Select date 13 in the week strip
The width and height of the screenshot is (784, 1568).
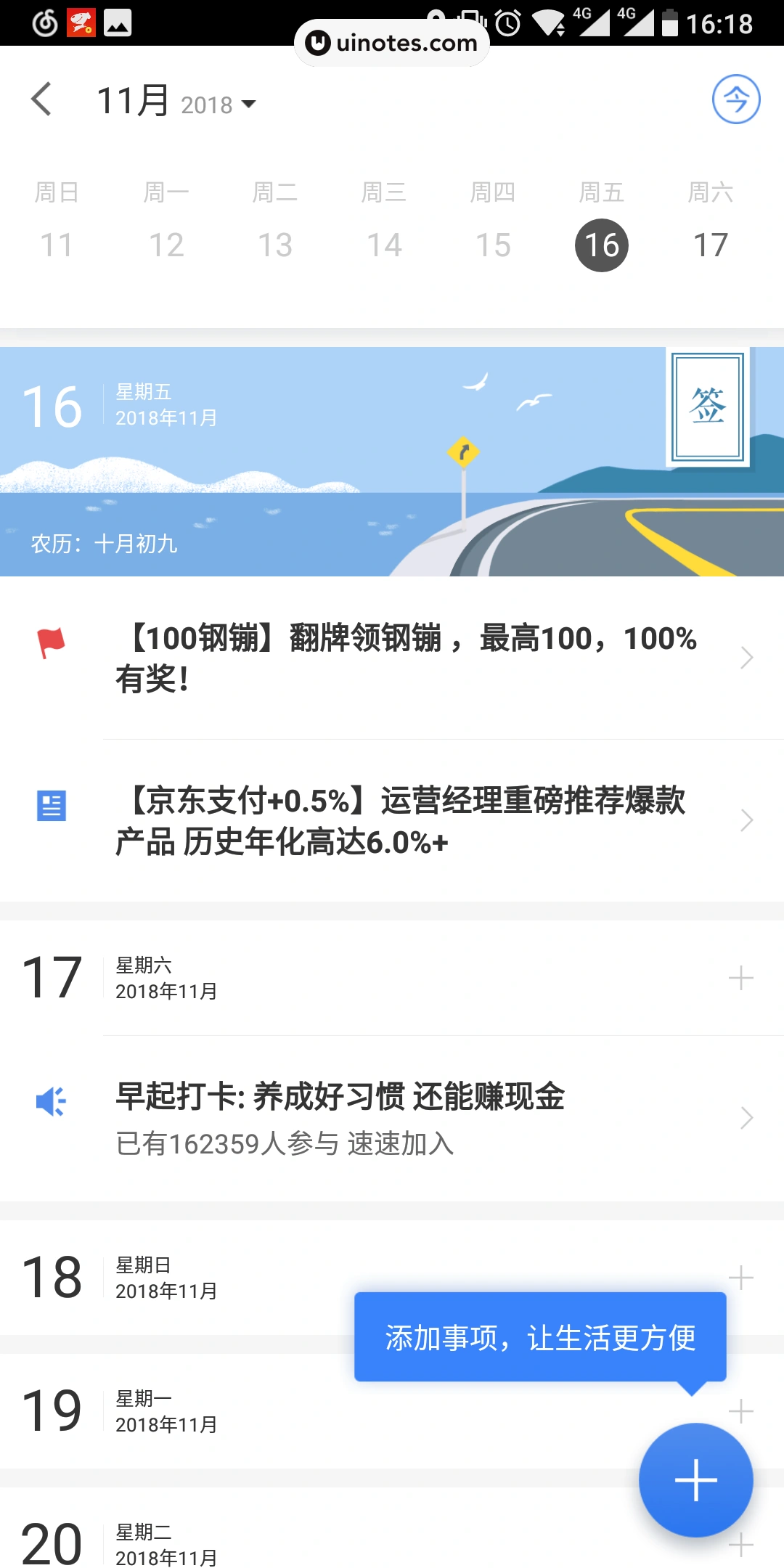(x=275, y=245)
